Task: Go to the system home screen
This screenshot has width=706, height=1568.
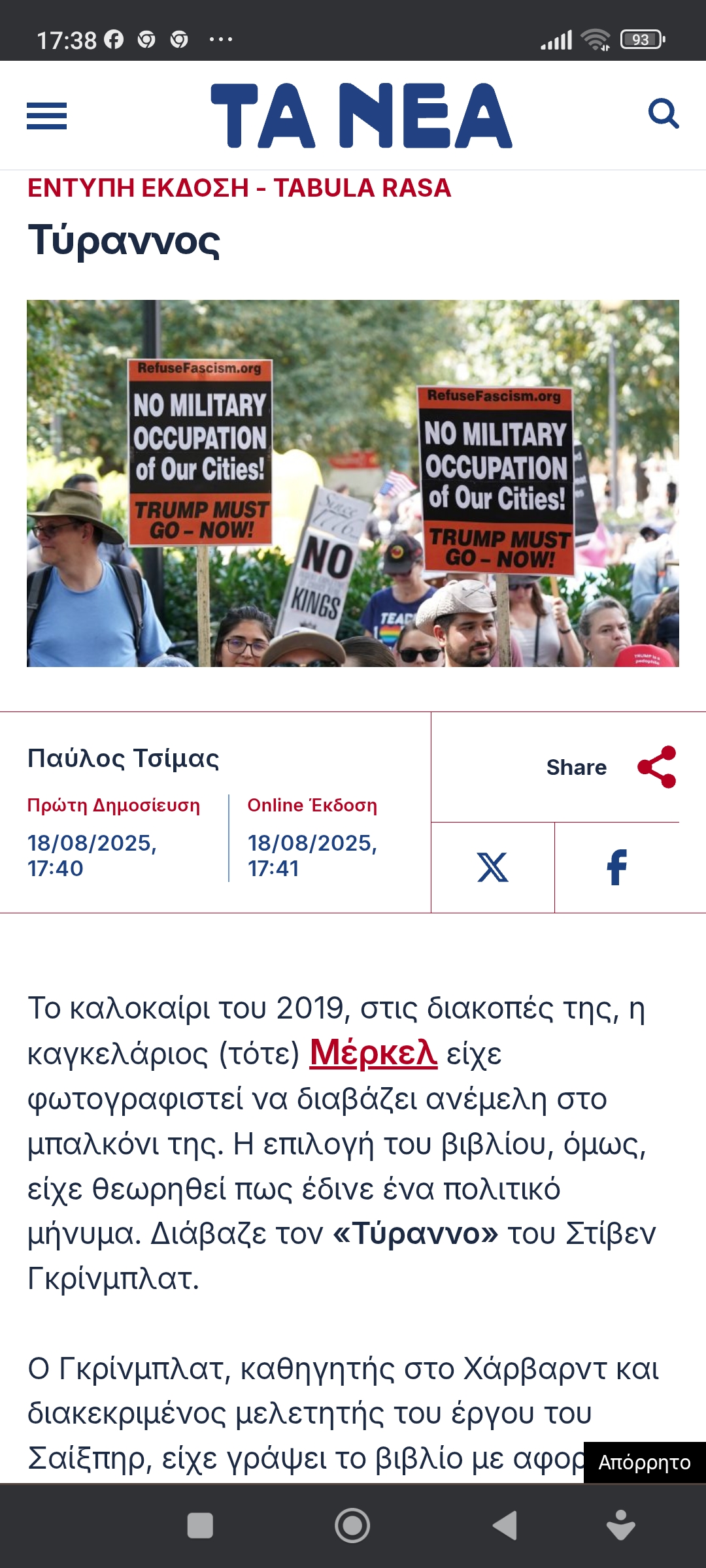Action: [x=352, y=1526]
